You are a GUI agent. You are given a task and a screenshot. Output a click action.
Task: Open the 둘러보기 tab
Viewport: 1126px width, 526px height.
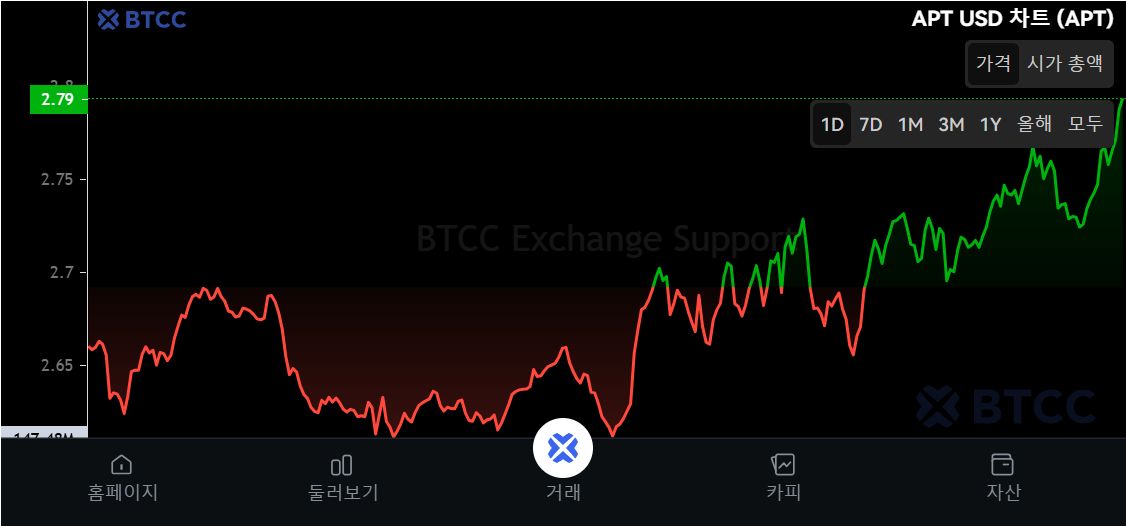[342, 477]
